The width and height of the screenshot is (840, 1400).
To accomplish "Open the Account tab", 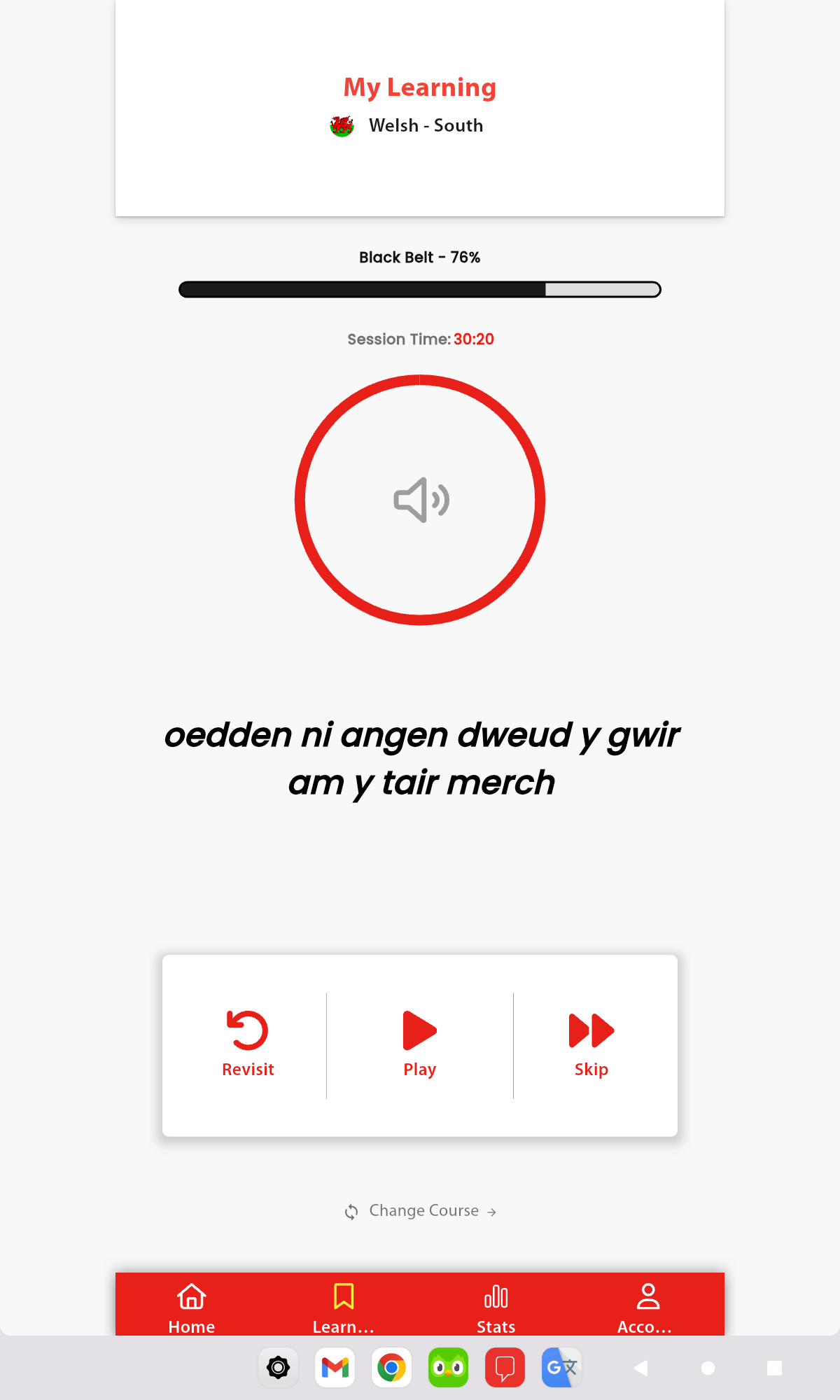I will tap(647, 1308).
